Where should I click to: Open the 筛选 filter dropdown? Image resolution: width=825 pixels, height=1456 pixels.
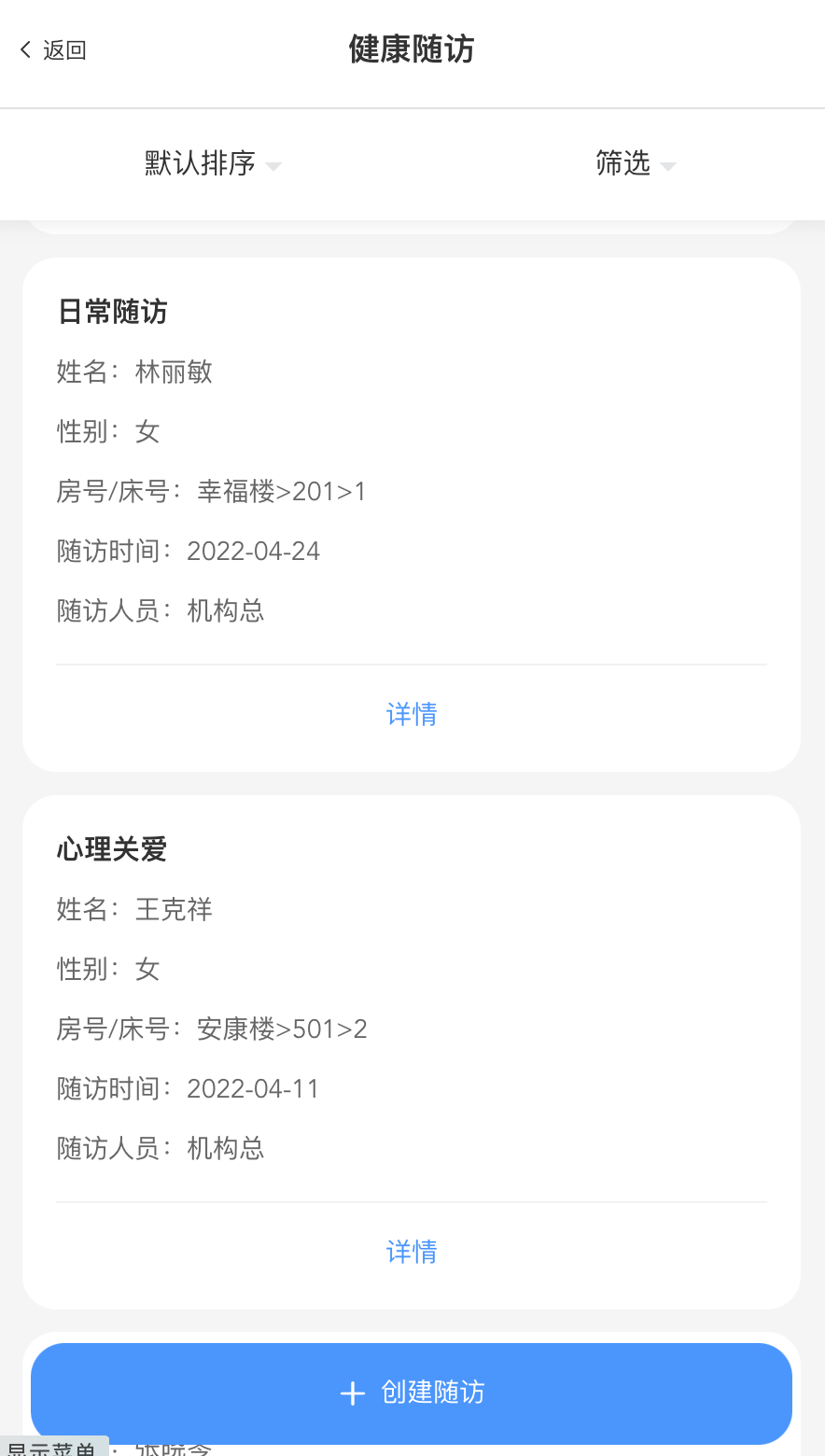635,164
